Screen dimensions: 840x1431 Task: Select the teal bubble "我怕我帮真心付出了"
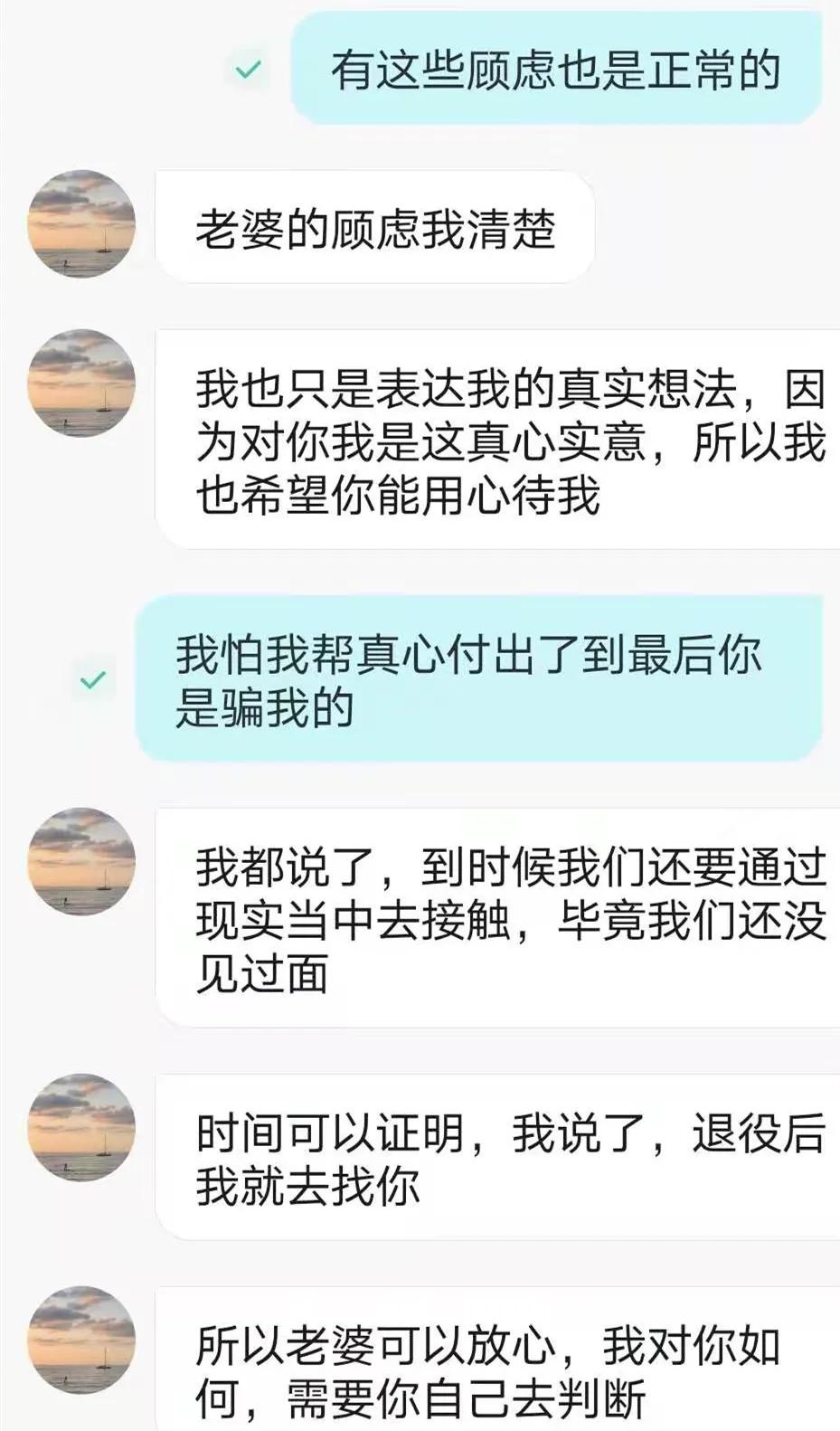click(479, 683)
